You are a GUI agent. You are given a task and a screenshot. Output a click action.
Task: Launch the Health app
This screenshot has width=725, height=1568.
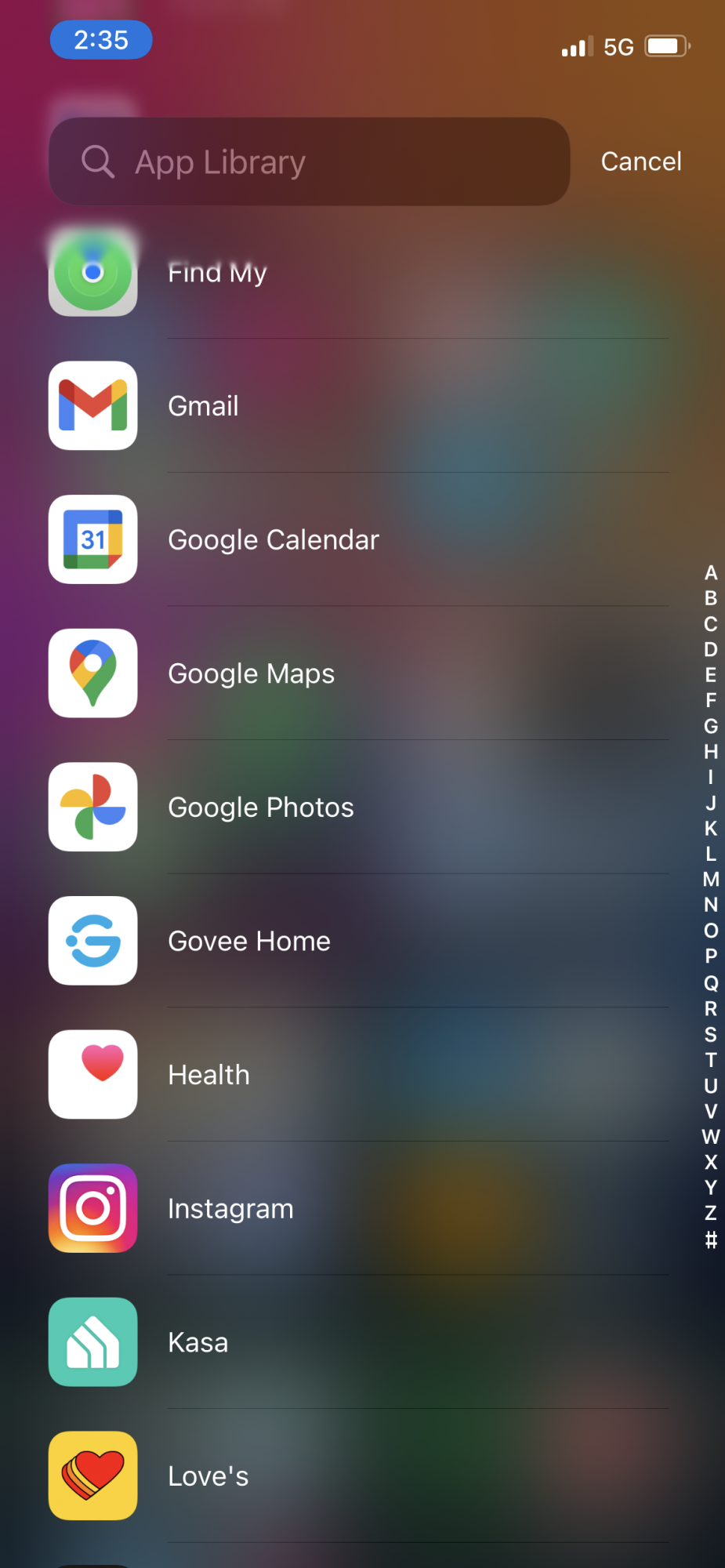[x=358, y=1075]
